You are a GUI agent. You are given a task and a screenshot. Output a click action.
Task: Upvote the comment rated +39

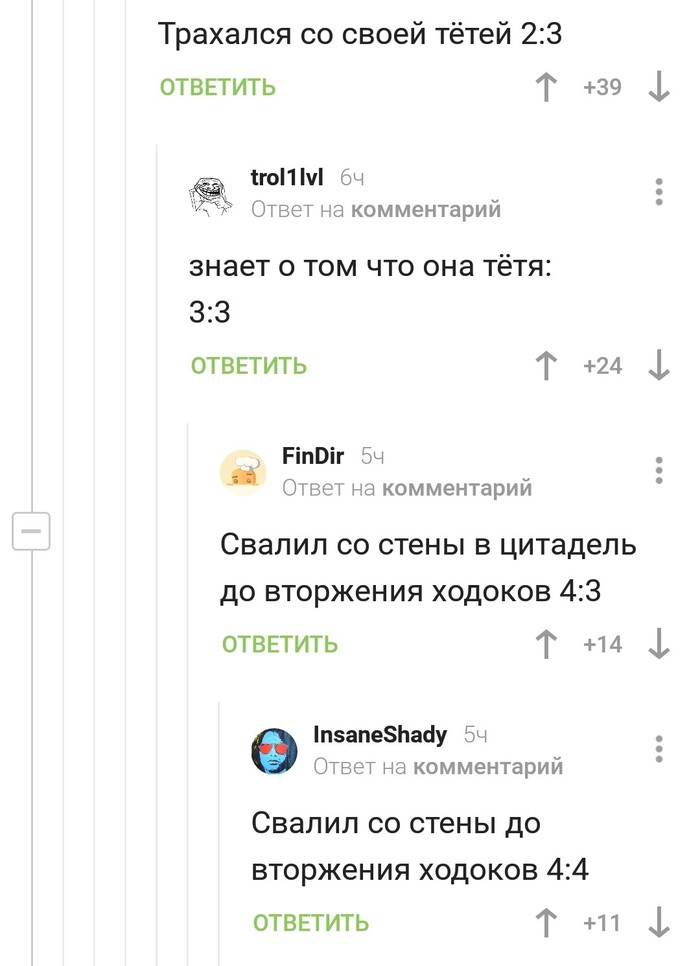click(546, 88)
